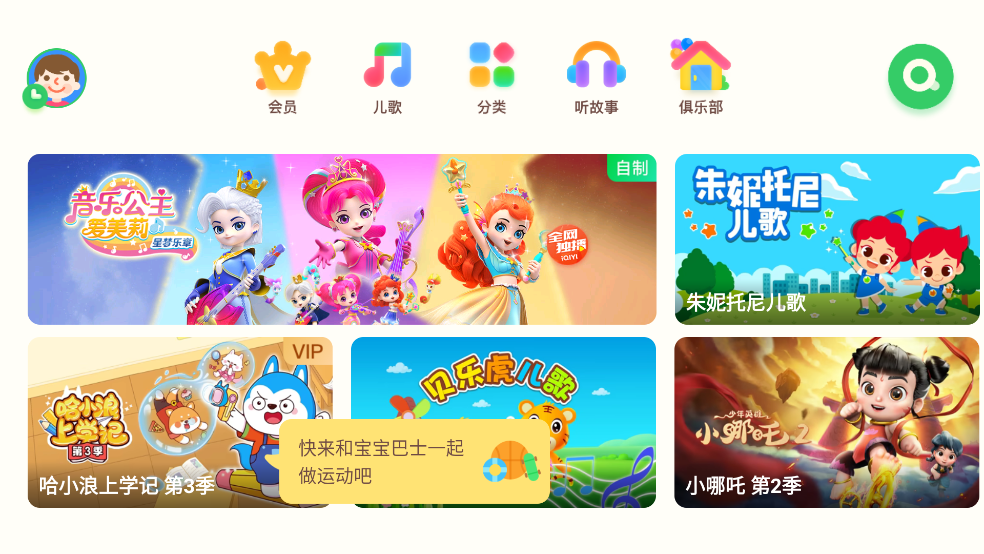Image resolution: width=984 pixels, height=554 pixels.
Task: Open the 会员 membership section
Action: click(x=282, y=77)
